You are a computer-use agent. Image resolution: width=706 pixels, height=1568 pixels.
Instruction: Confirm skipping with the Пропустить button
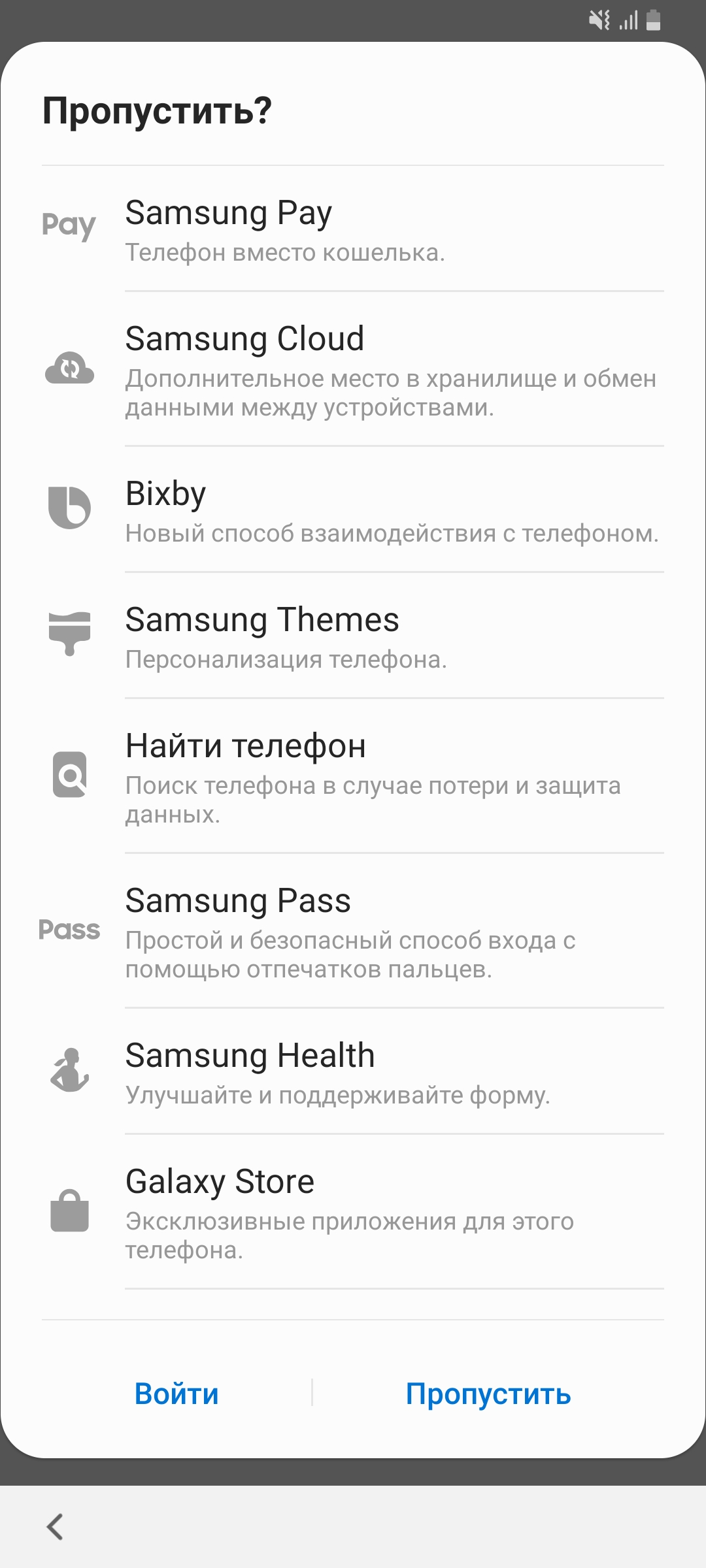[x=488, y=1394]
